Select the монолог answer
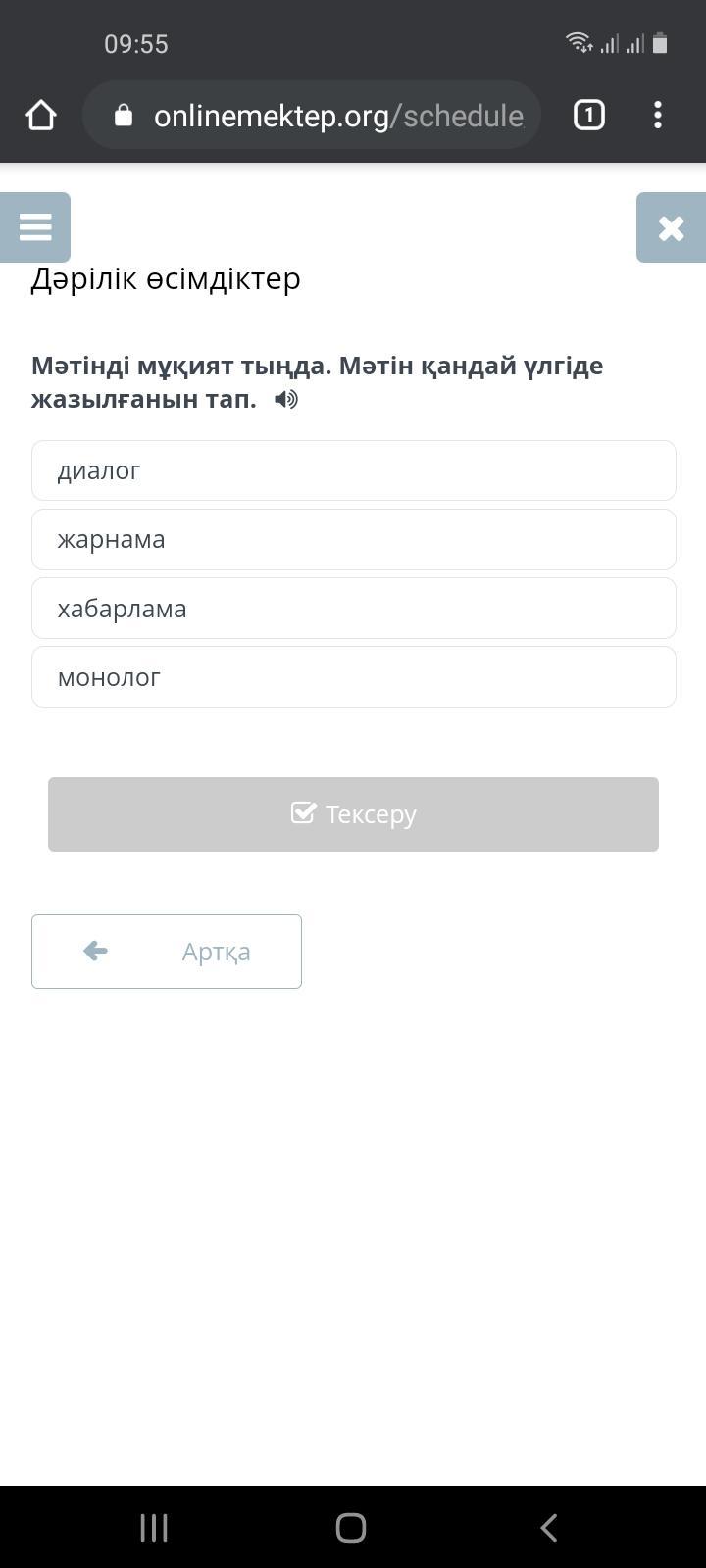Viewport: 706px width, 1568px height. pyautogui.click(x=354, y=676)
